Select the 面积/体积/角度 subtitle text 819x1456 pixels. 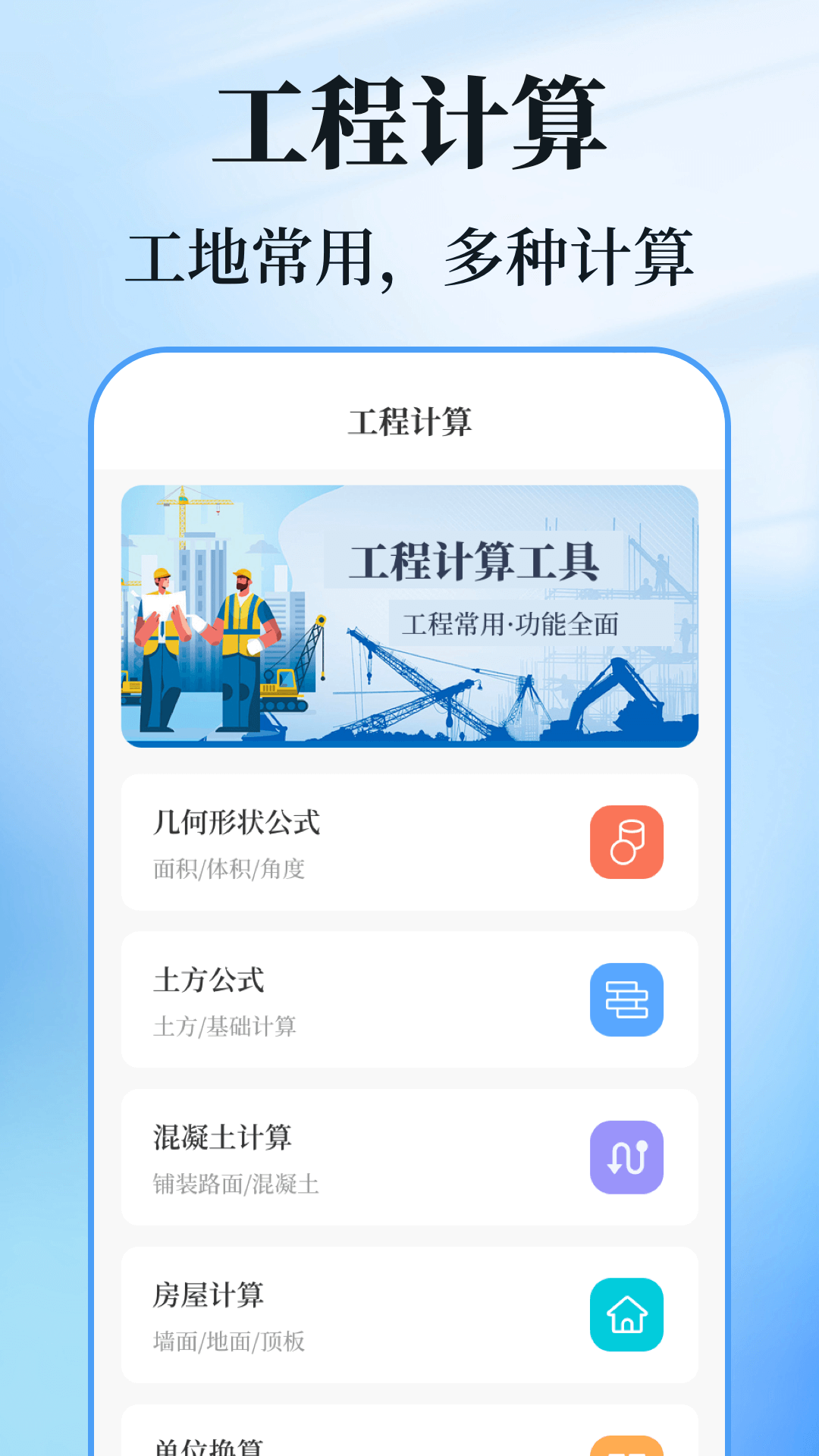[229, 871]
